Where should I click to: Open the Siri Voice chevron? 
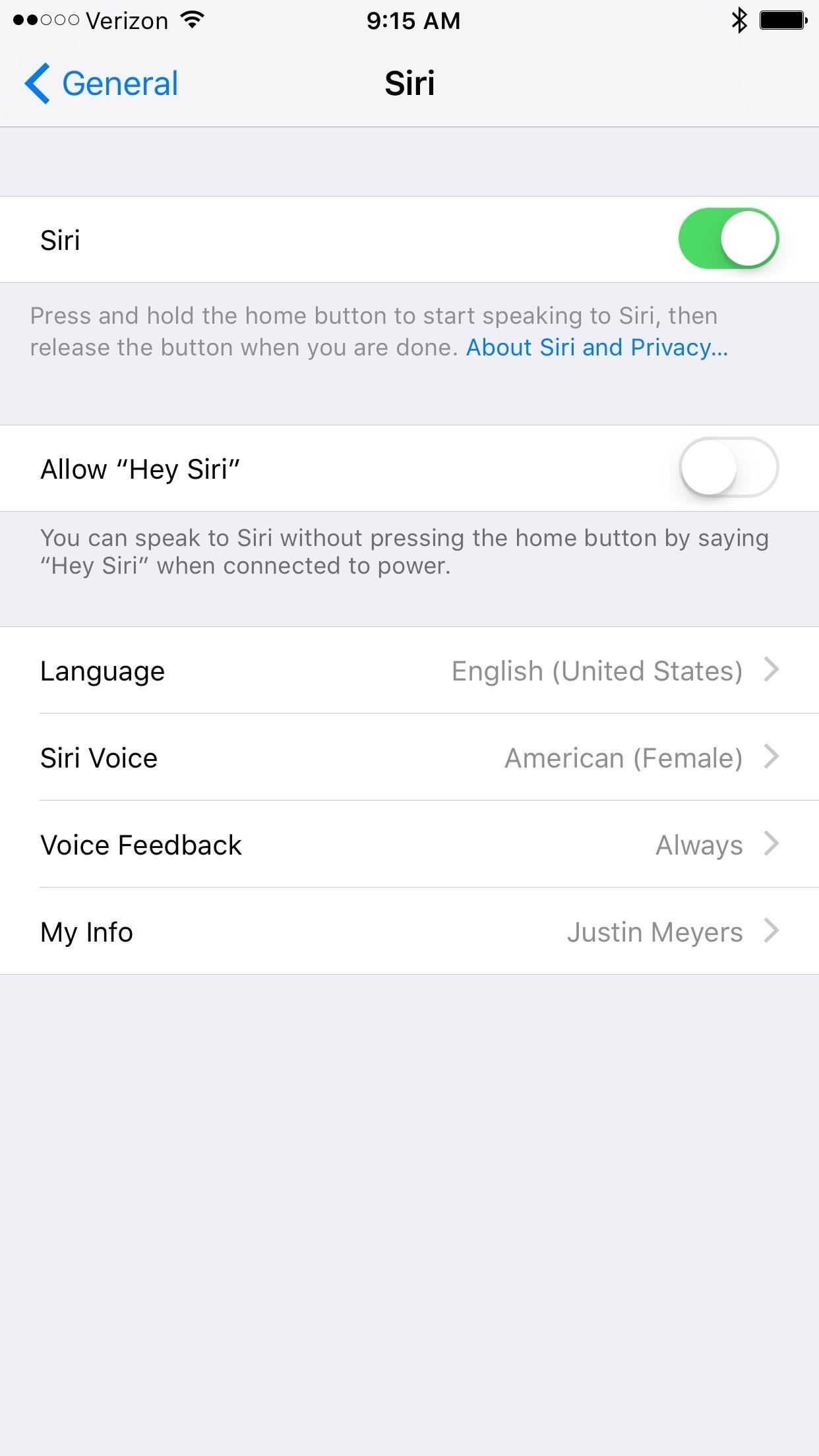click(x=772, y=758)
